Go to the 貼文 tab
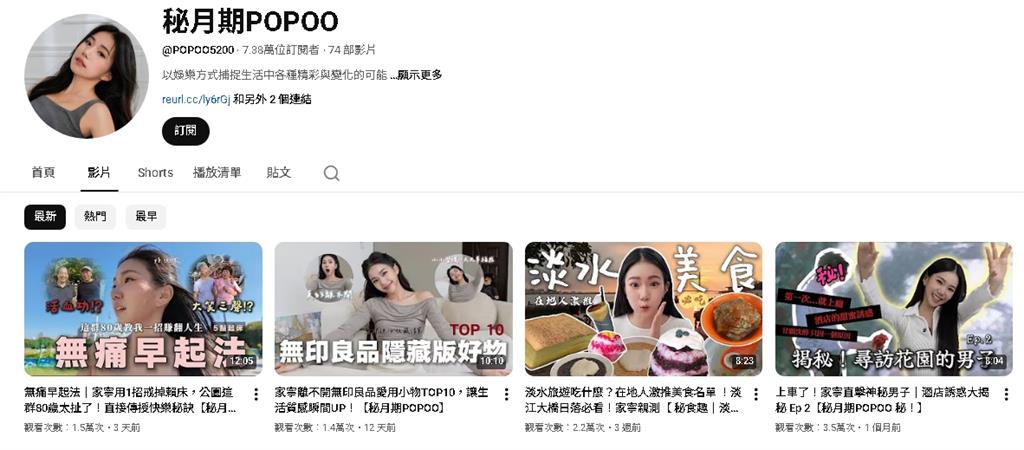 pyautogui.click(x=279, y=173)
